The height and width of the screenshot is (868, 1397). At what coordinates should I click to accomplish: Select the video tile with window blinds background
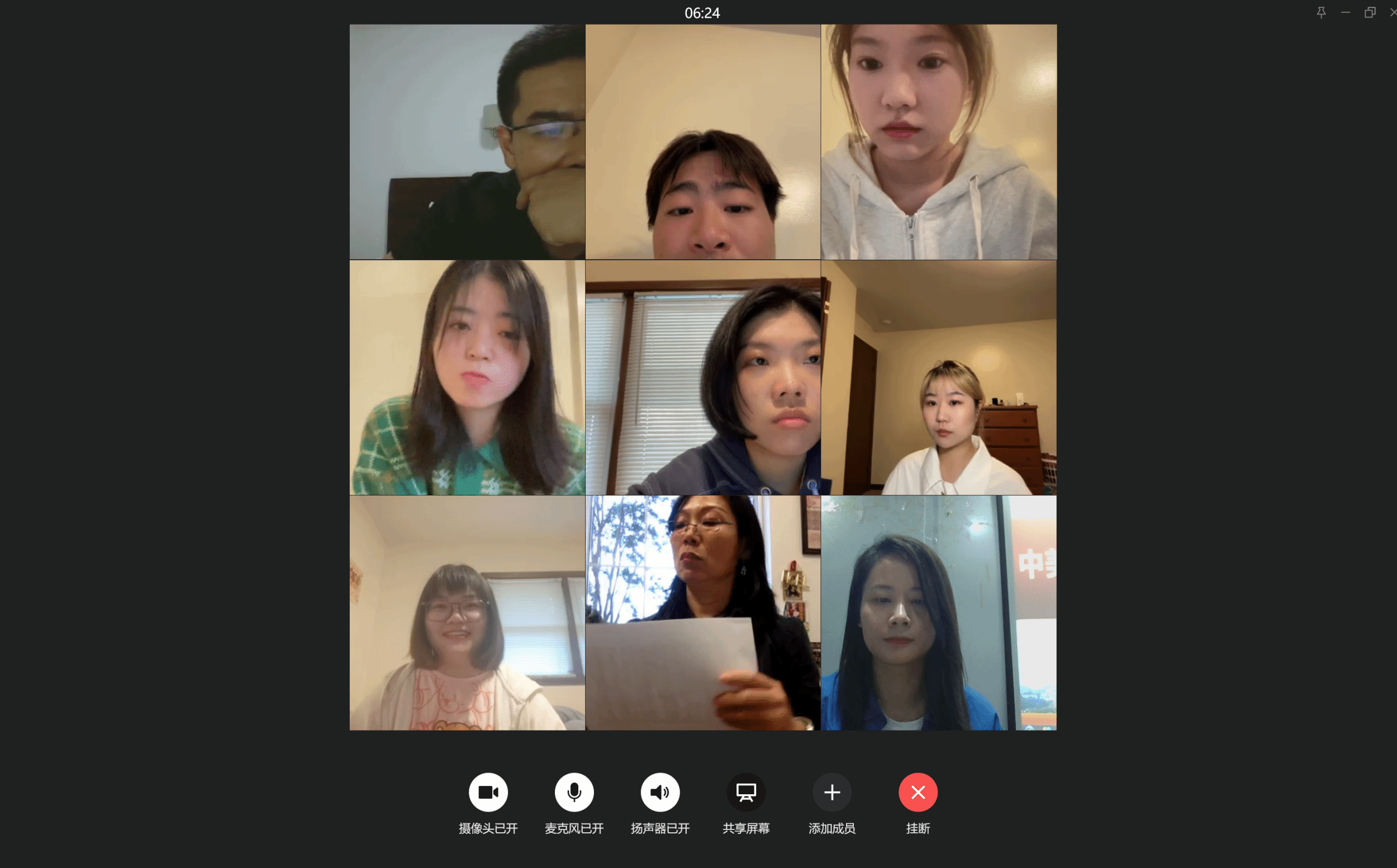[x=703, y=377]
